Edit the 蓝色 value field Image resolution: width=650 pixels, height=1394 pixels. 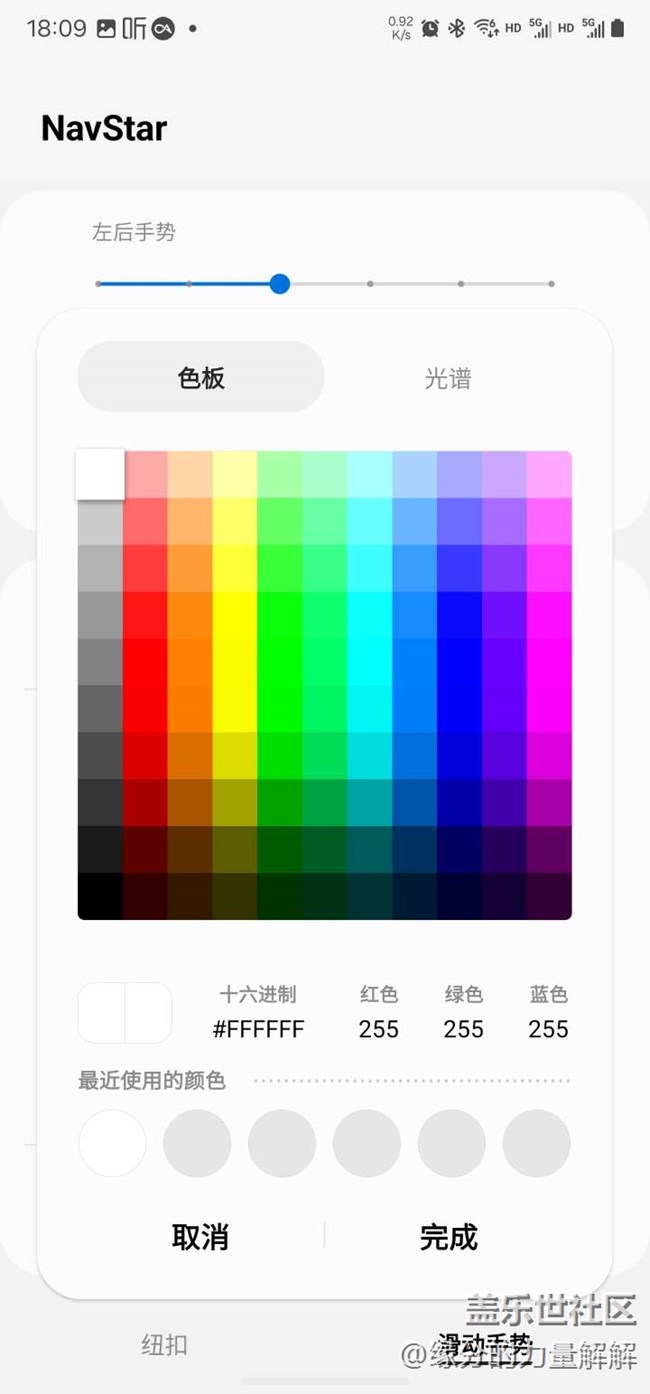coord(549,1029)
